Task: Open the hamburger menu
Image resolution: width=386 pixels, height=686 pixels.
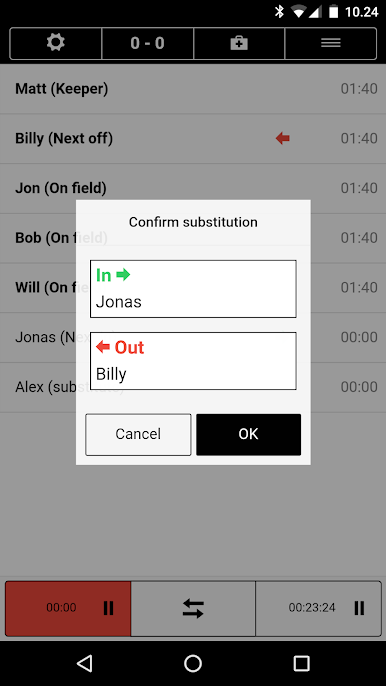Action: coord(331,43)
